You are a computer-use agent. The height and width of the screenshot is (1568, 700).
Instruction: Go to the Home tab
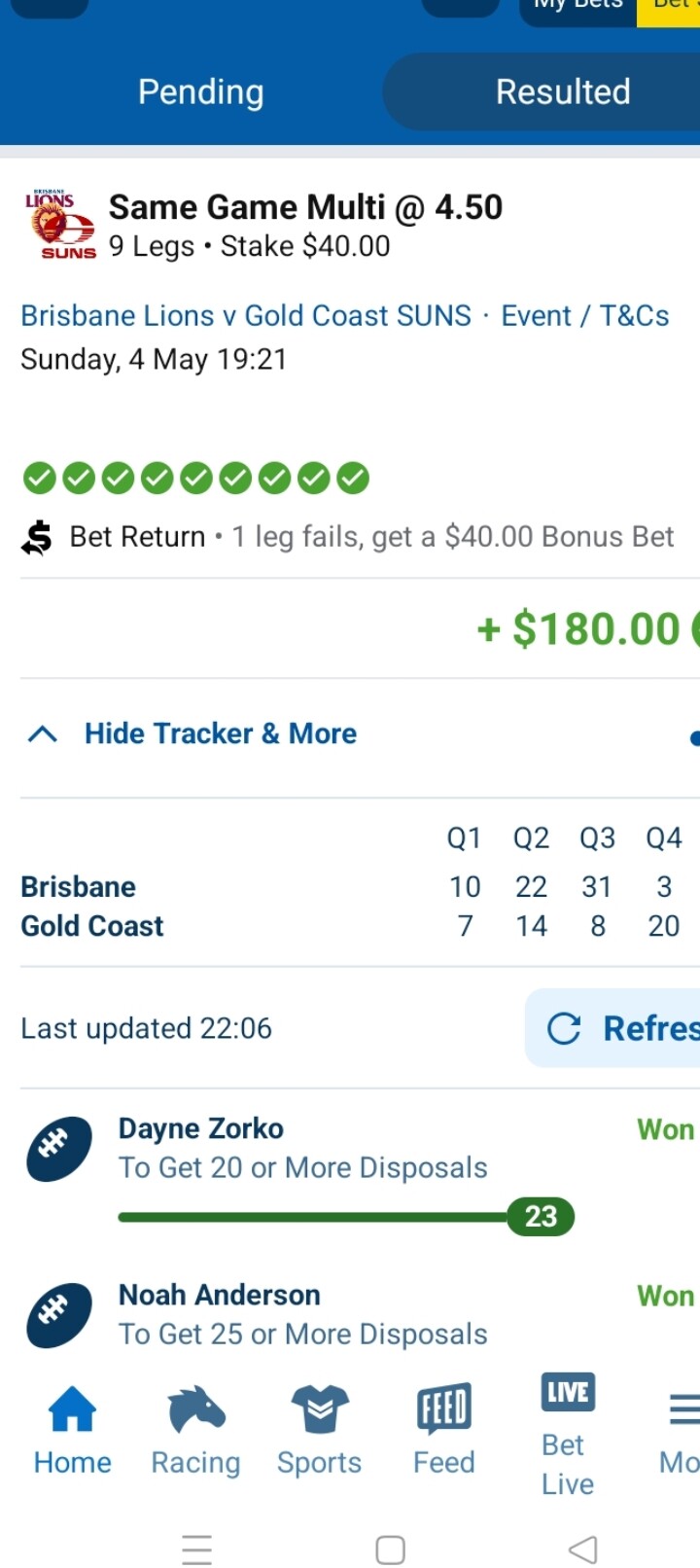pyautogui.click(x=72, y=1432)
